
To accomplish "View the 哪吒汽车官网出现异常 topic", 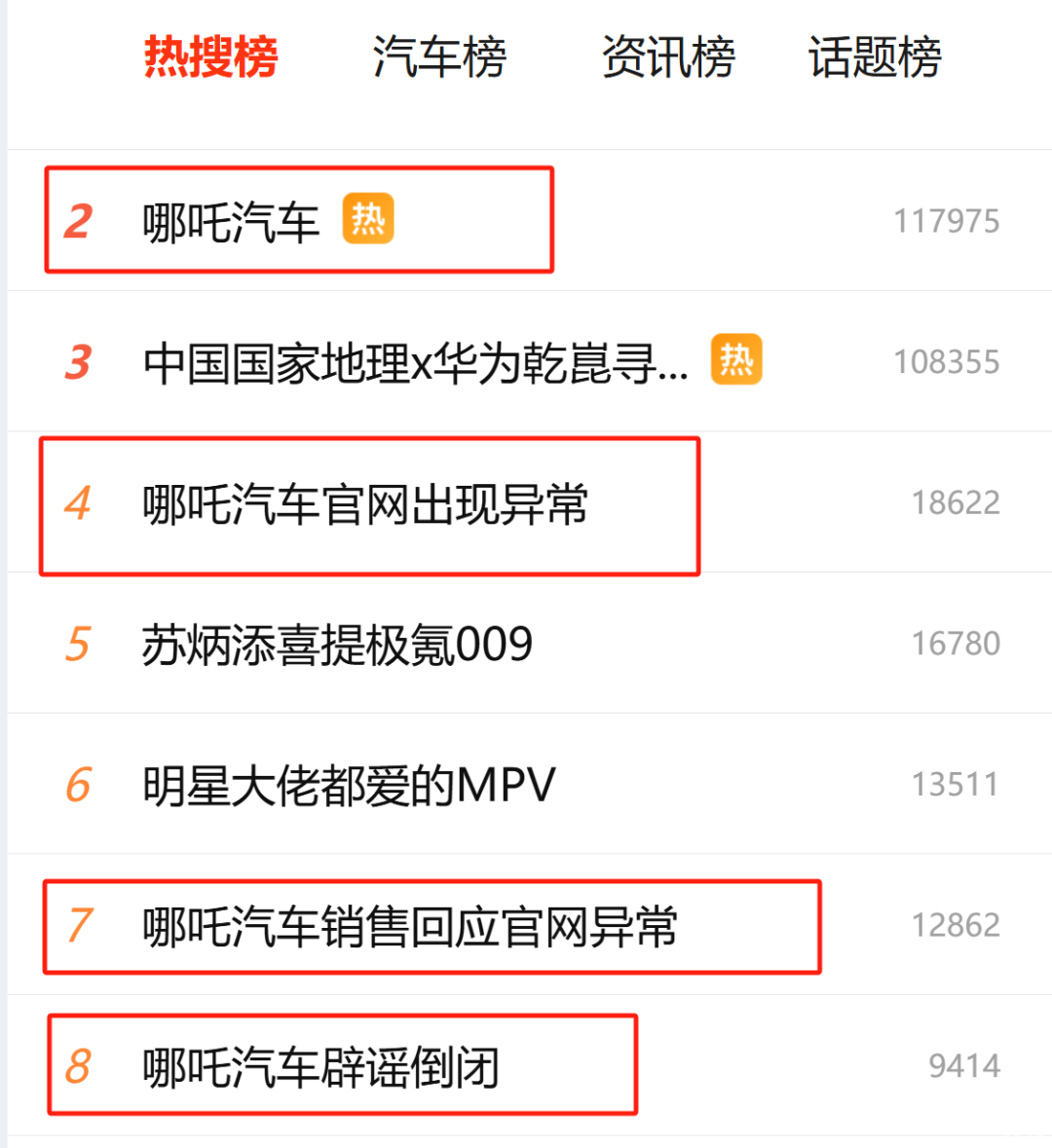I will (x=365, y=504).
